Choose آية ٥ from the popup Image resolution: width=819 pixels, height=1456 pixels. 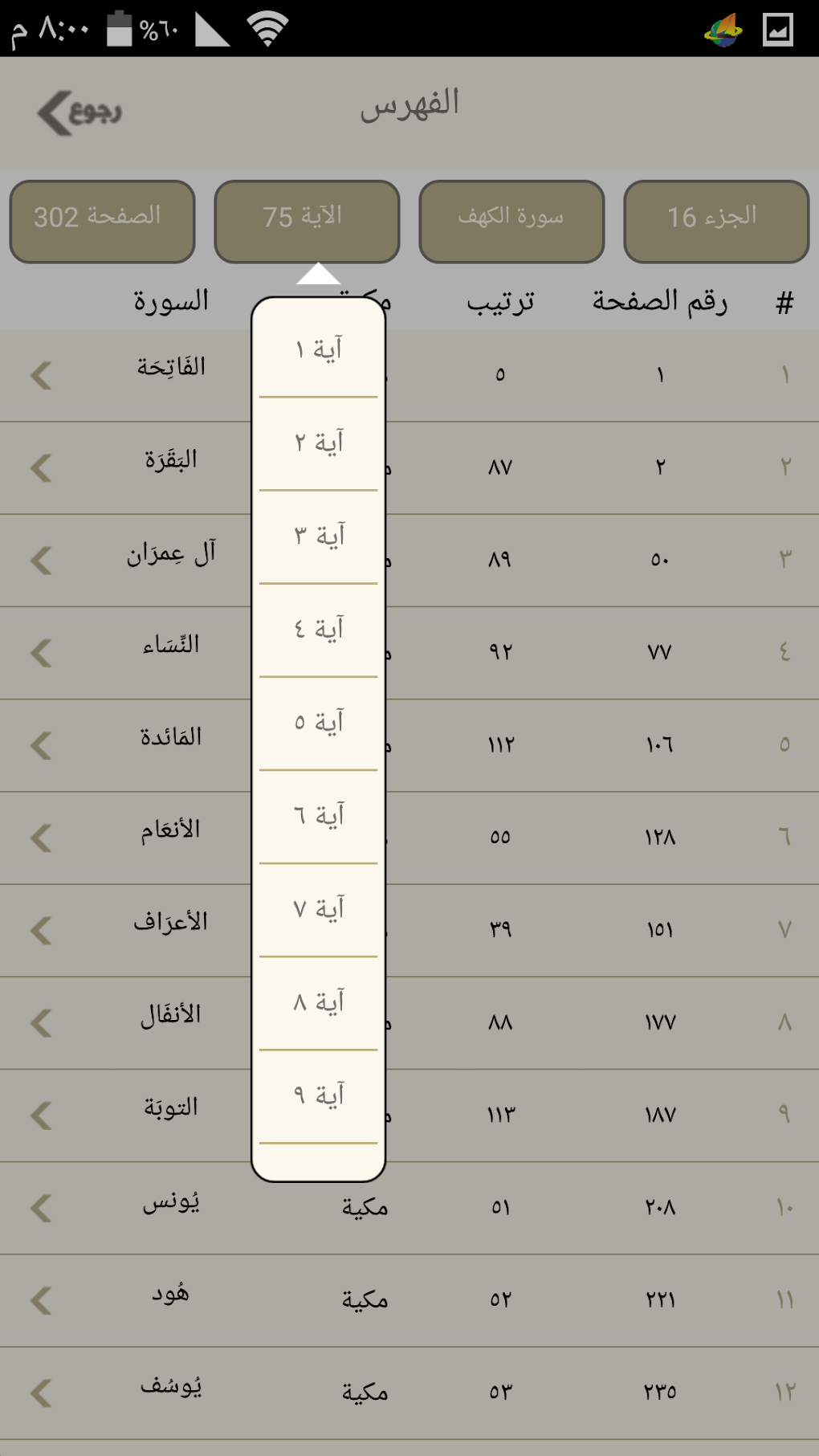point(319,723)
